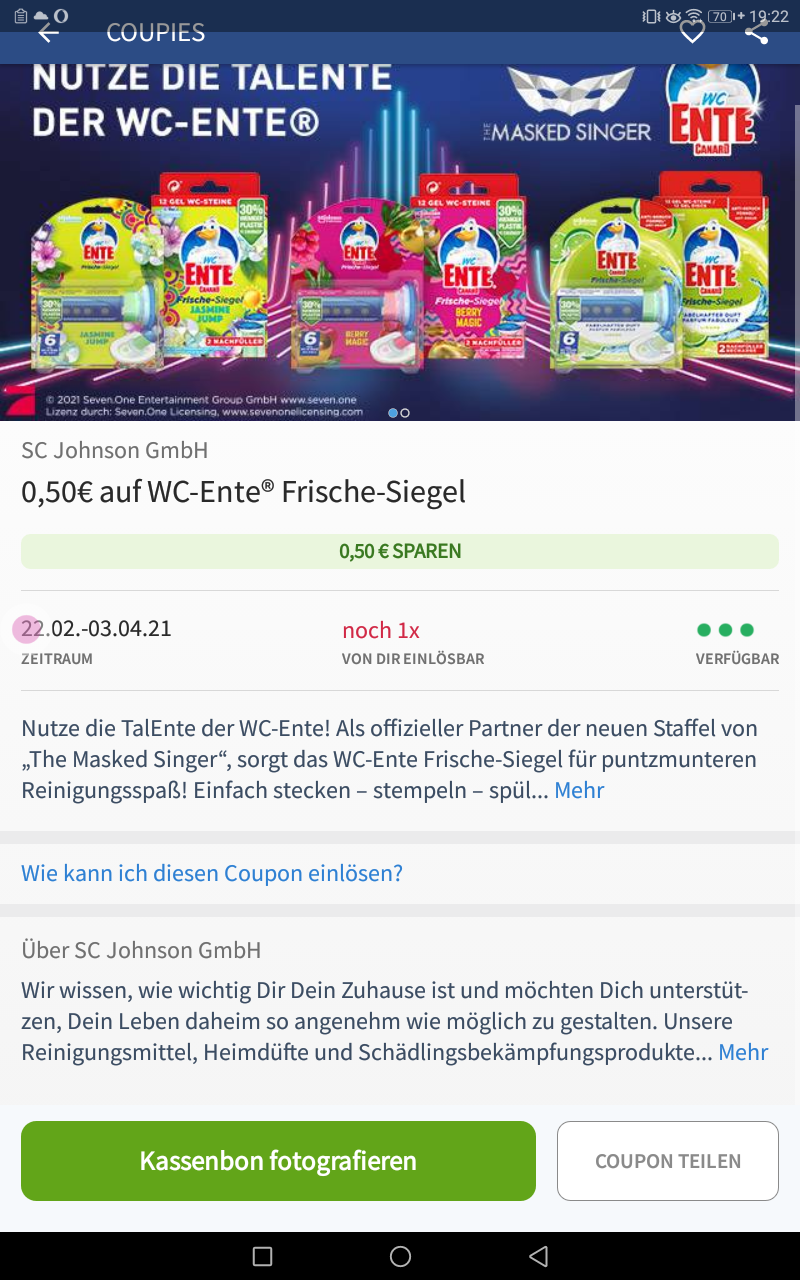Tap the banner page indicator dots

pyautogui.click(x=399, y=412)
